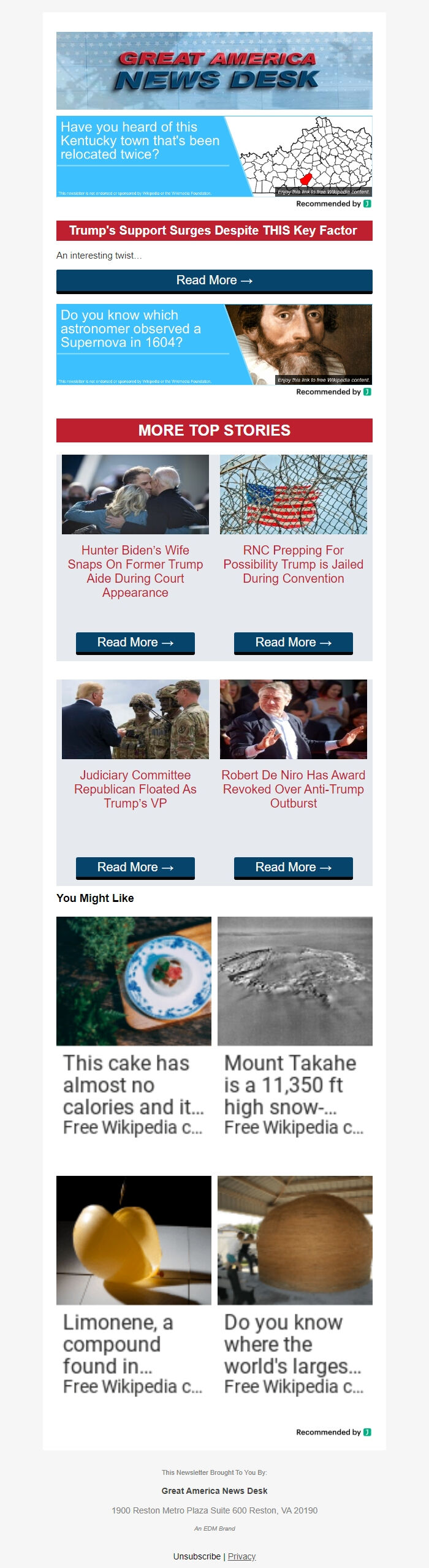Read More on Robert De Niro story
Image resolution: width=429 pixels, height=1568 pixels.
click(293, 868)
